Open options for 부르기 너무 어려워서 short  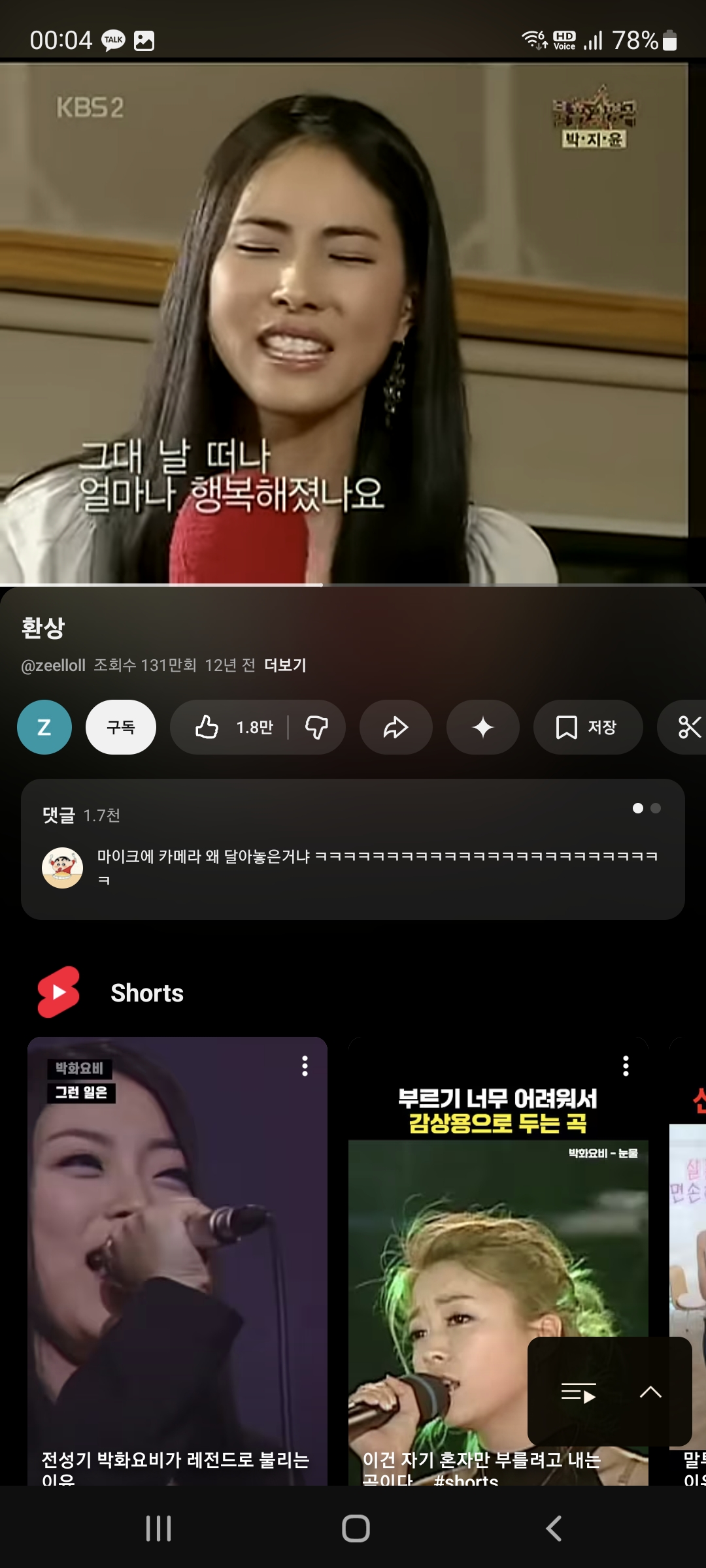click(x=626, y=1066)
